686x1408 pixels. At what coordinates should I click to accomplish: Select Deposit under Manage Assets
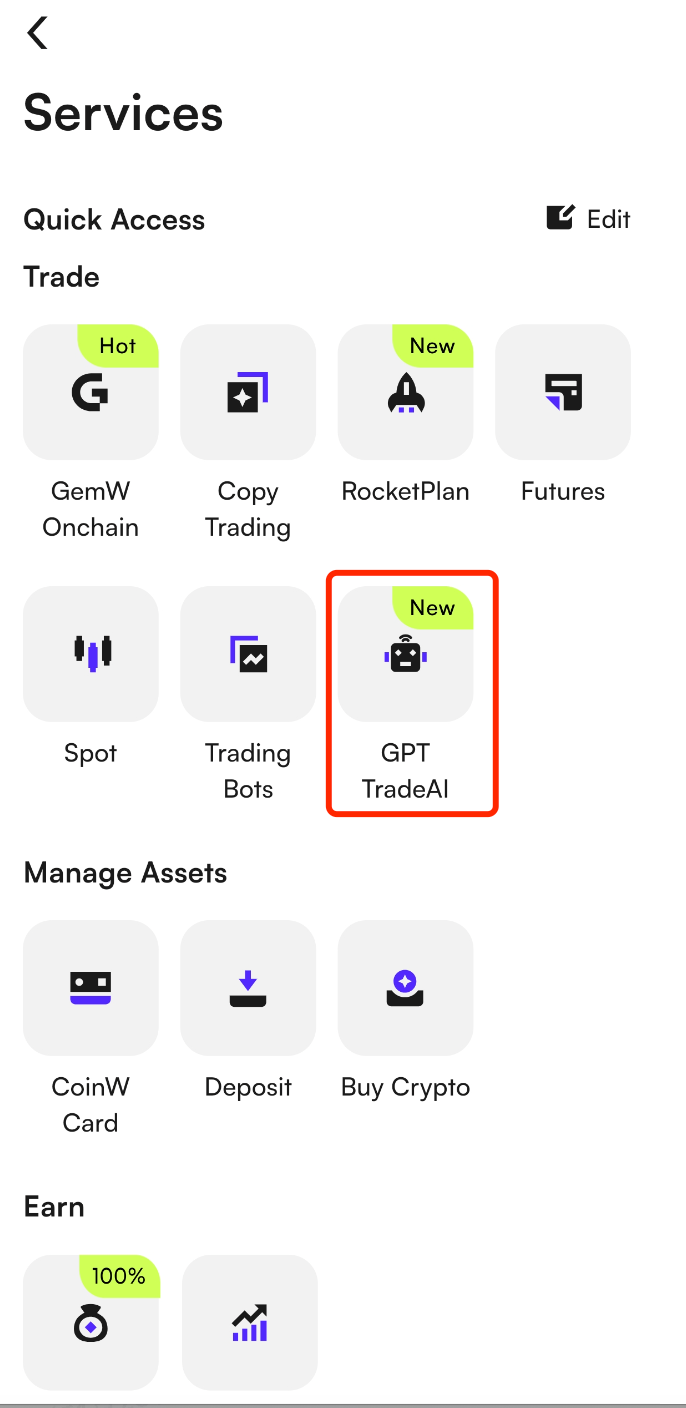pos(248,988)
